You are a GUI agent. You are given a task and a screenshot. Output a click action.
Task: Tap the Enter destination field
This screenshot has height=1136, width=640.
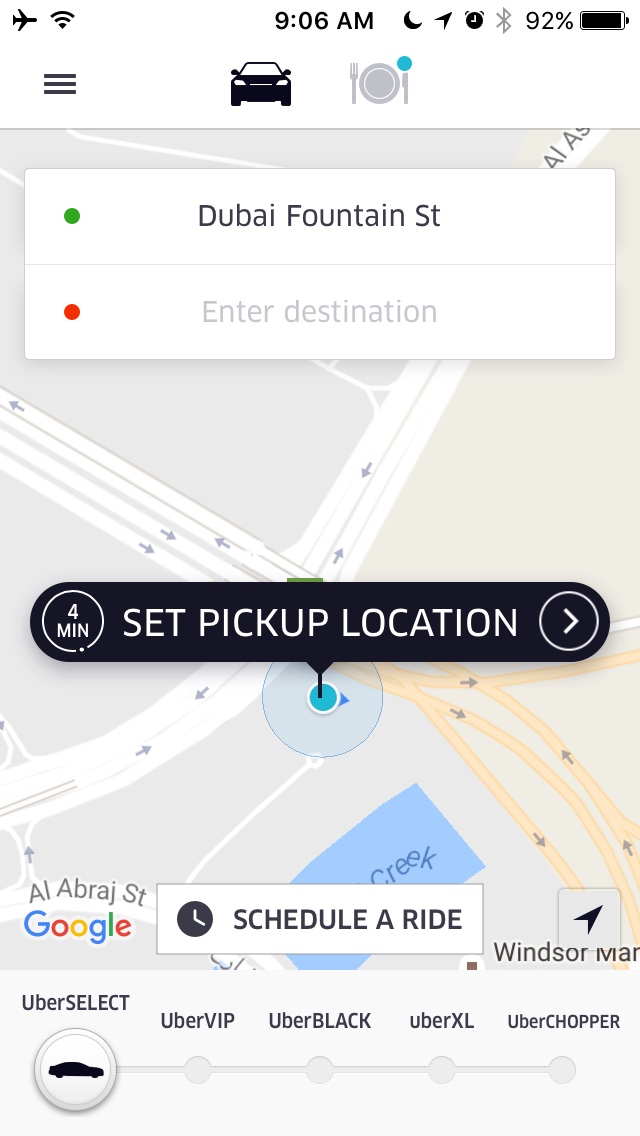pyautogui.click(x=319, y=312)
